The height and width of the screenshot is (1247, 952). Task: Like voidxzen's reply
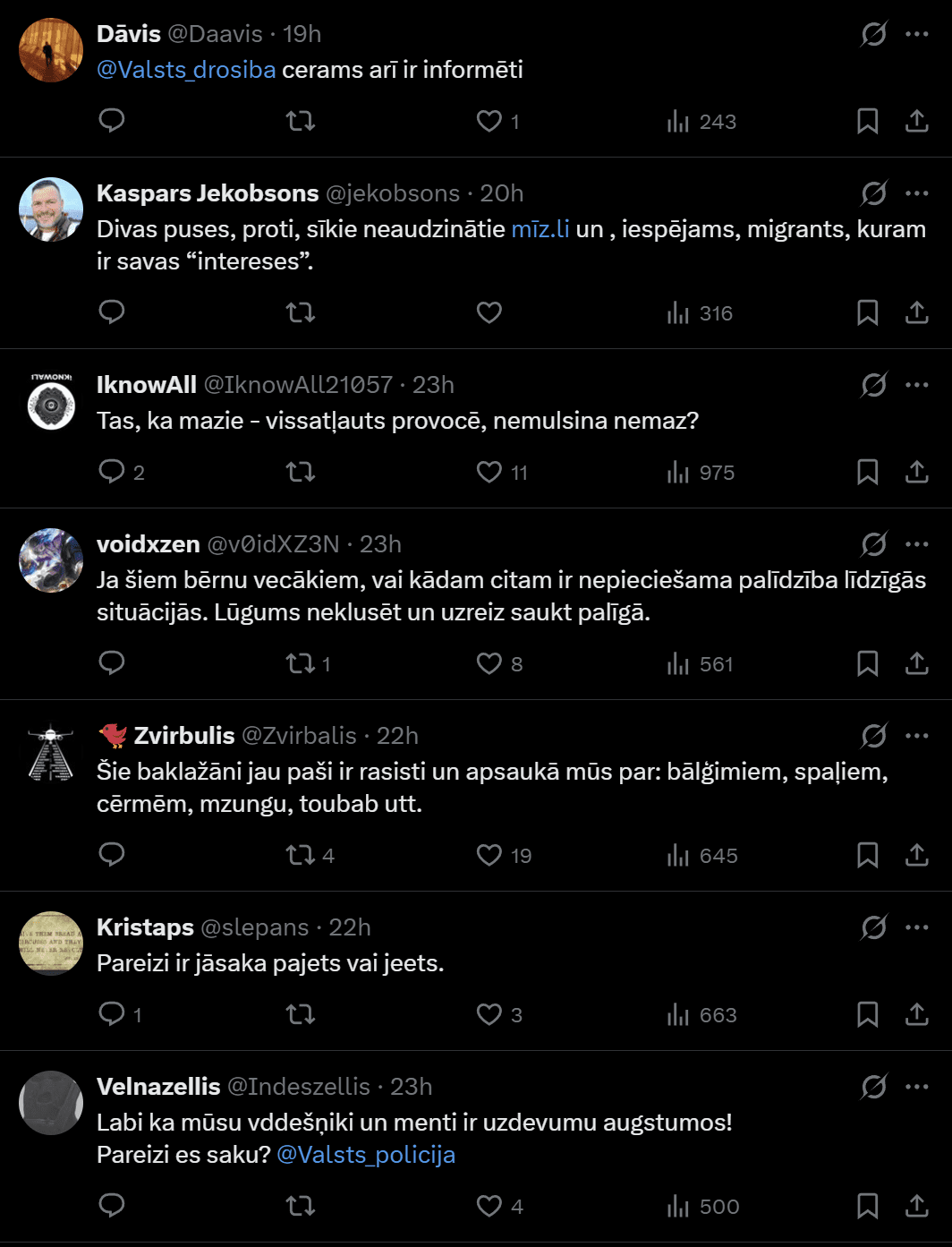489,663
